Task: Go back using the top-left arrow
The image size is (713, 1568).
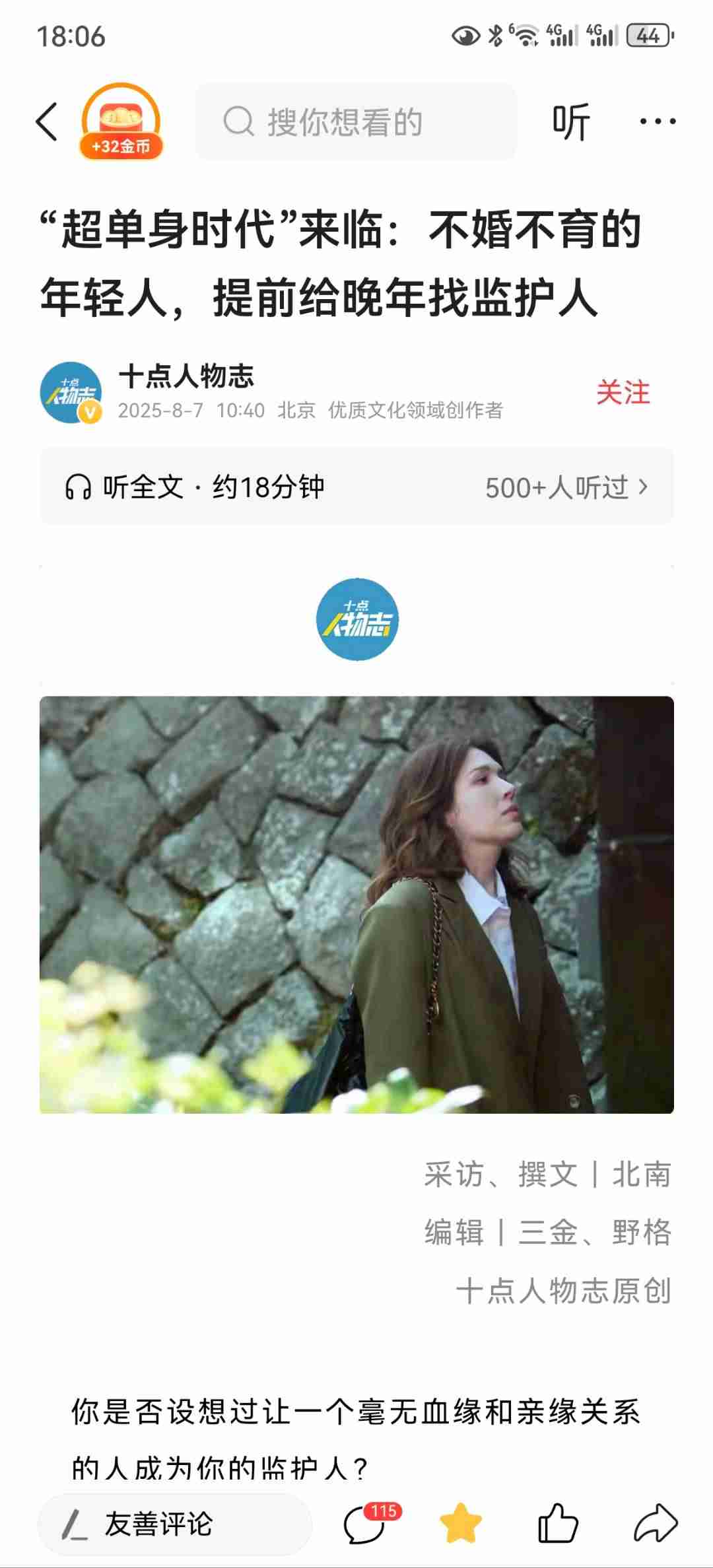Action: 48,121
